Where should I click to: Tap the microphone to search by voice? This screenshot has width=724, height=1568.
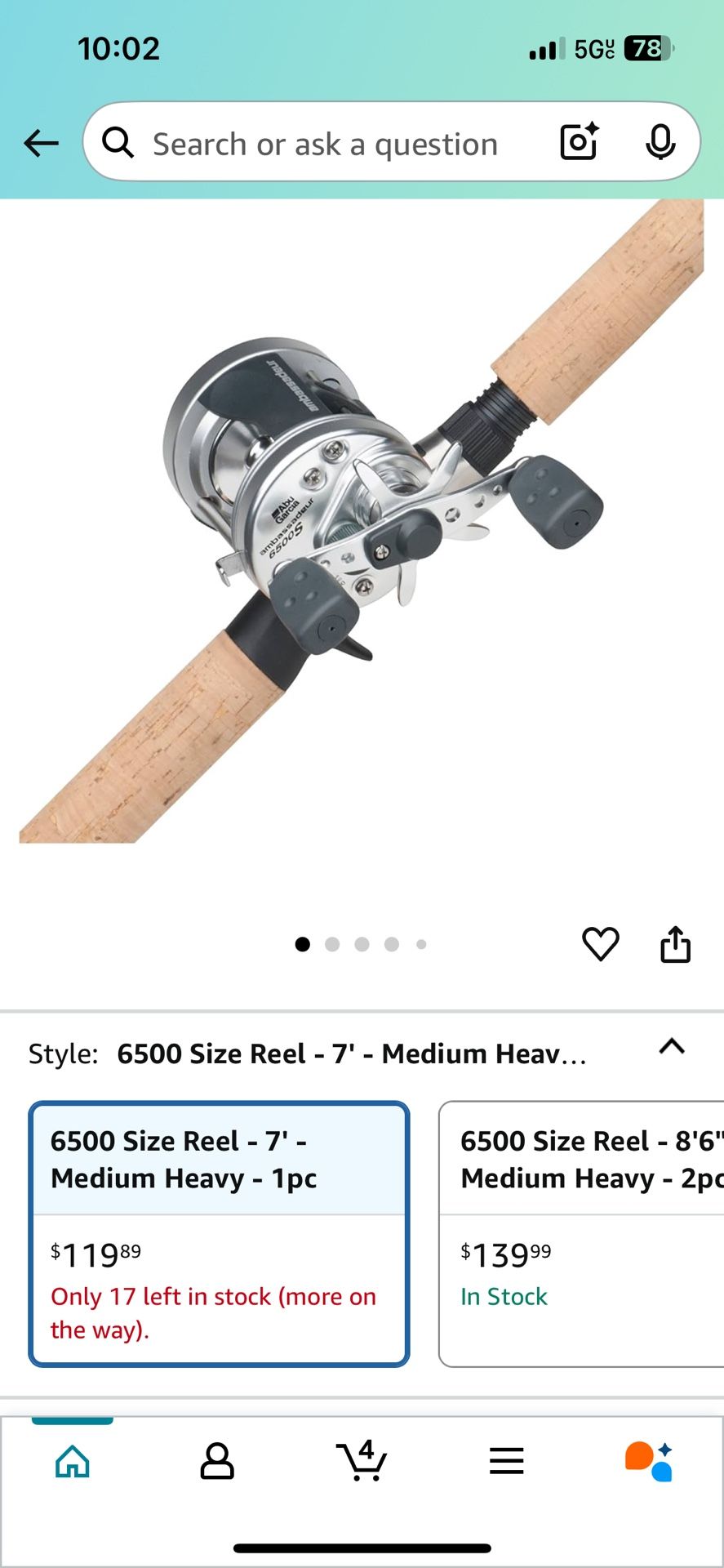pos(660,143)
